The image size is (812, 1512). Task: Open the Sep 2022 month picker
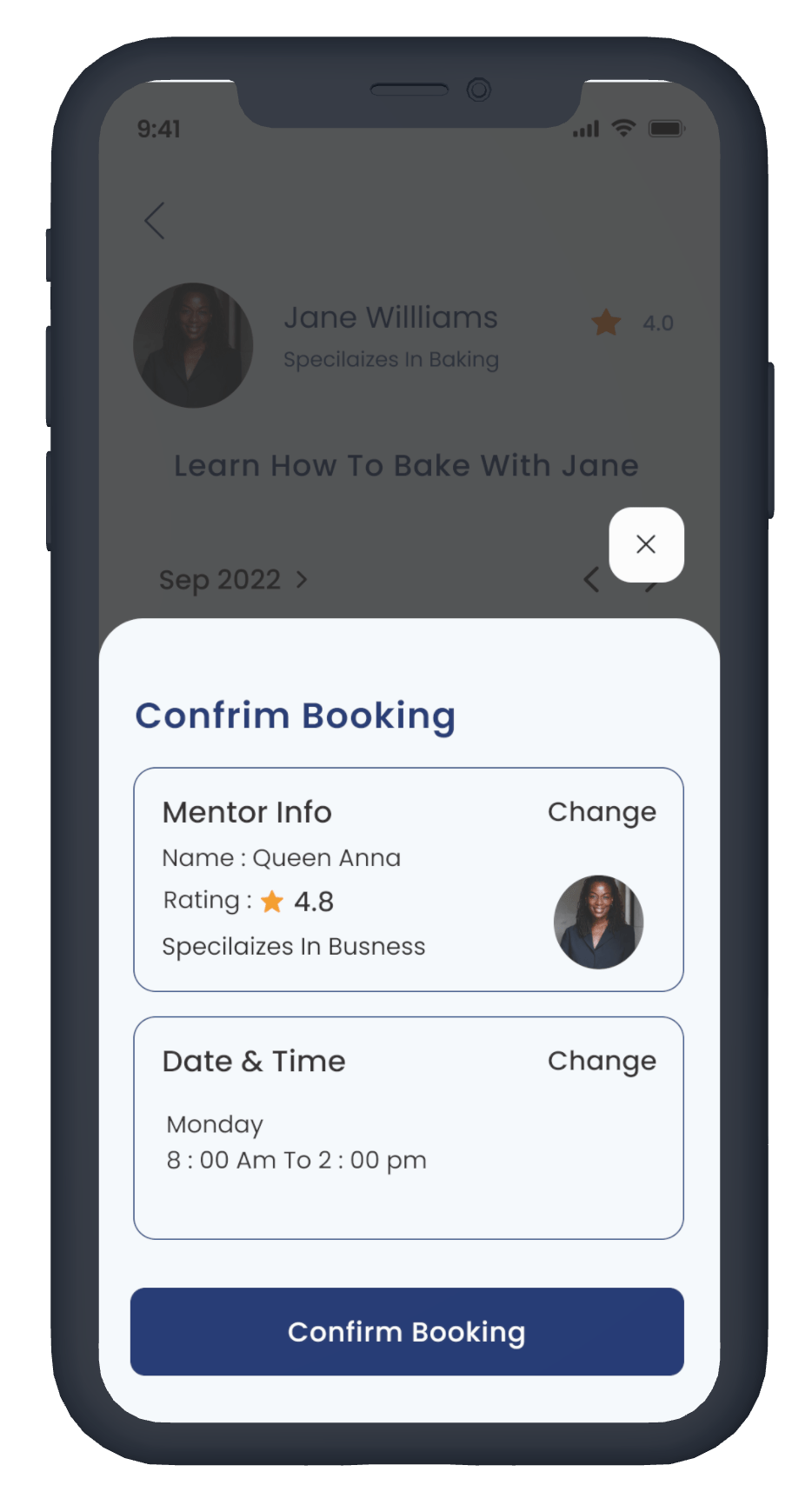pos(233,580)
